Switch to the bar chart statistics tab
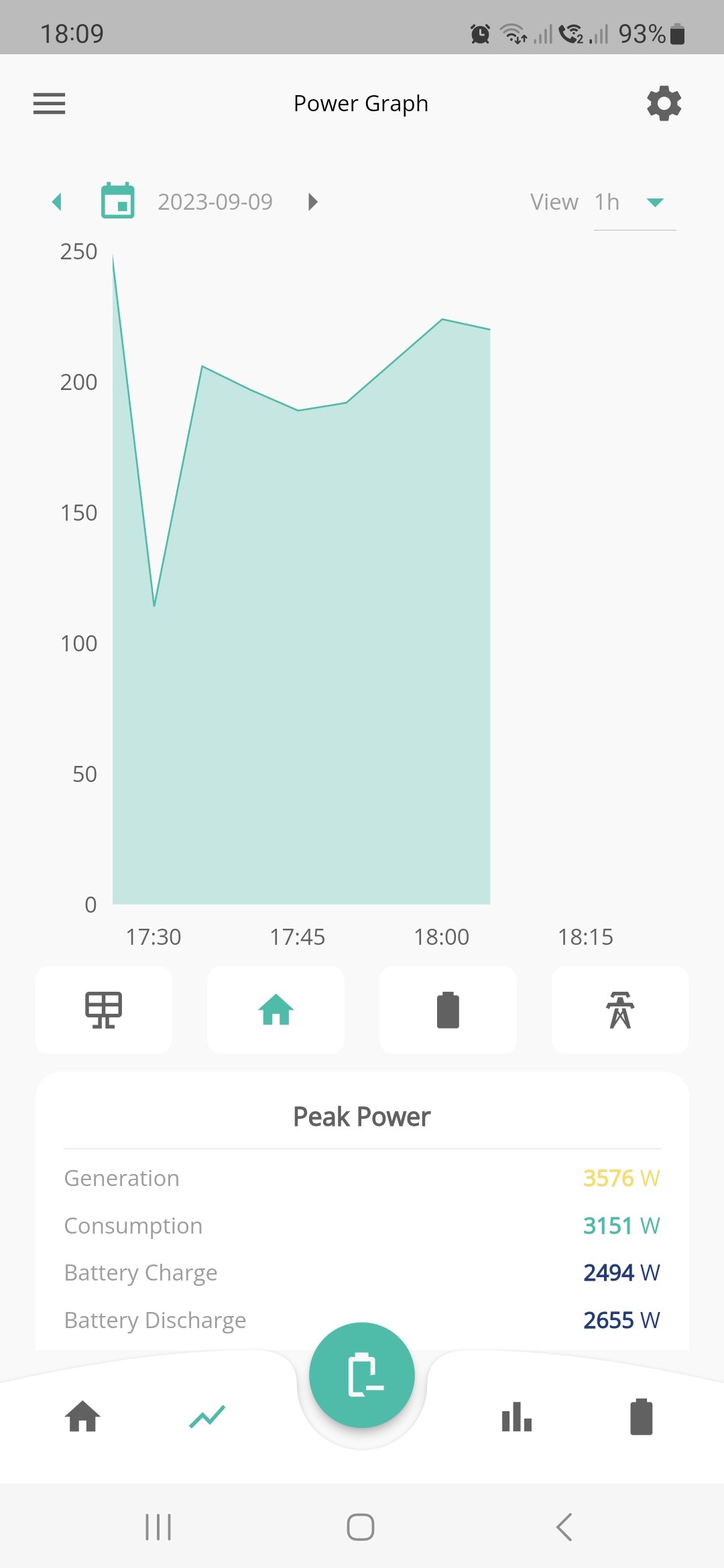 click(517, 1417)
